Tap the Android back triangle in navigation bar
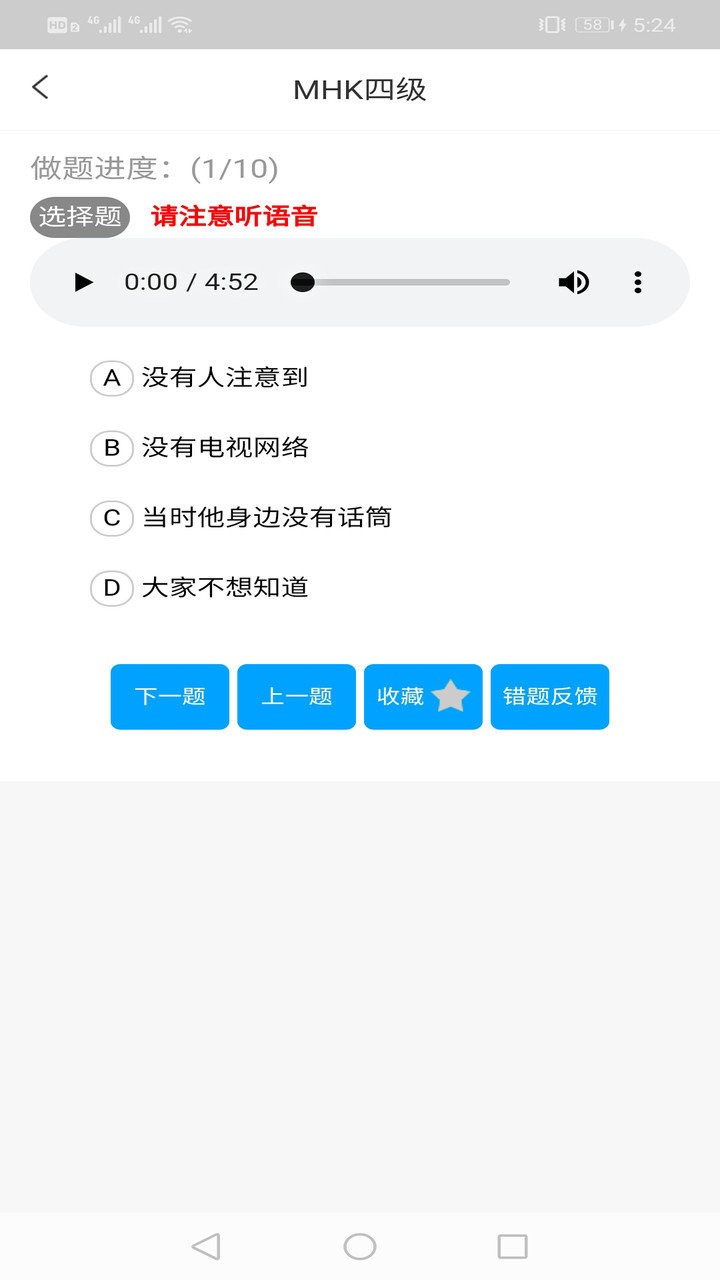This screenshot has height=1280, width=720. [x=206, y=1247]
